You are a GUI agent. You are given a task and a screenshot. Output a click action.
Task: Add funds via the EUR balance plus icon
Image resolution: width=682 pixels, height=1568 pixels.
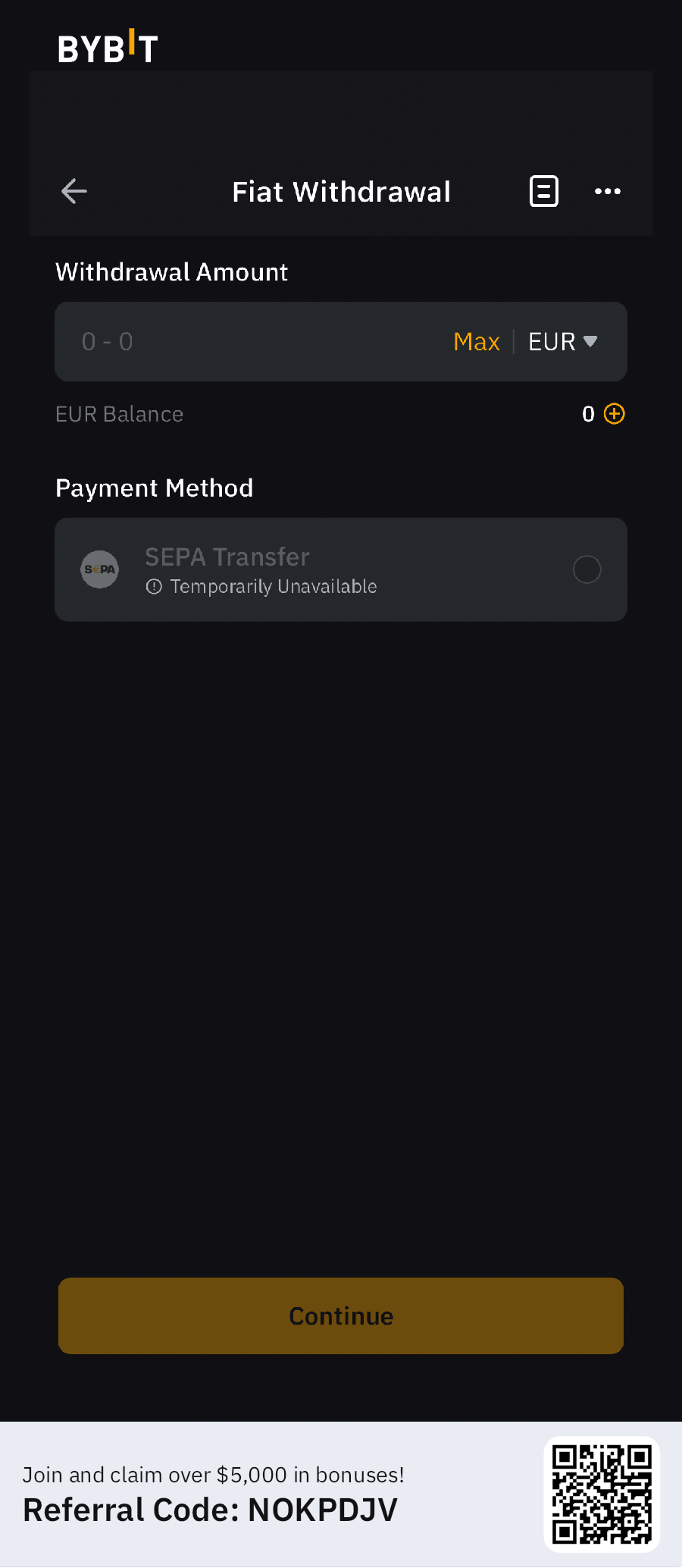pos(614,414)
